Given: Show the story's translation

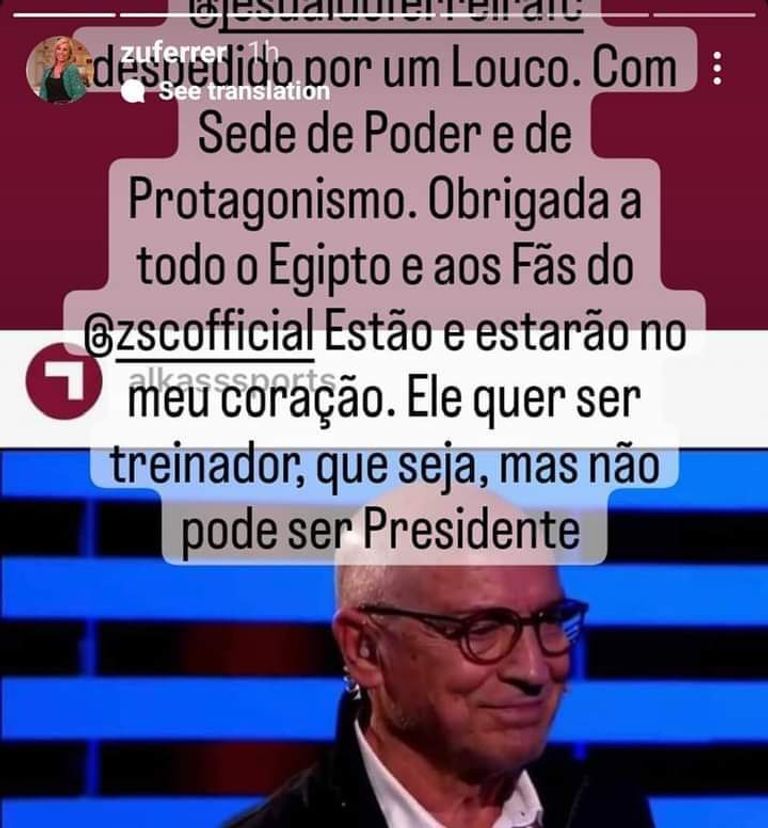Looking at the screenshot, I should pyautogui.click(x=243, y=91).
